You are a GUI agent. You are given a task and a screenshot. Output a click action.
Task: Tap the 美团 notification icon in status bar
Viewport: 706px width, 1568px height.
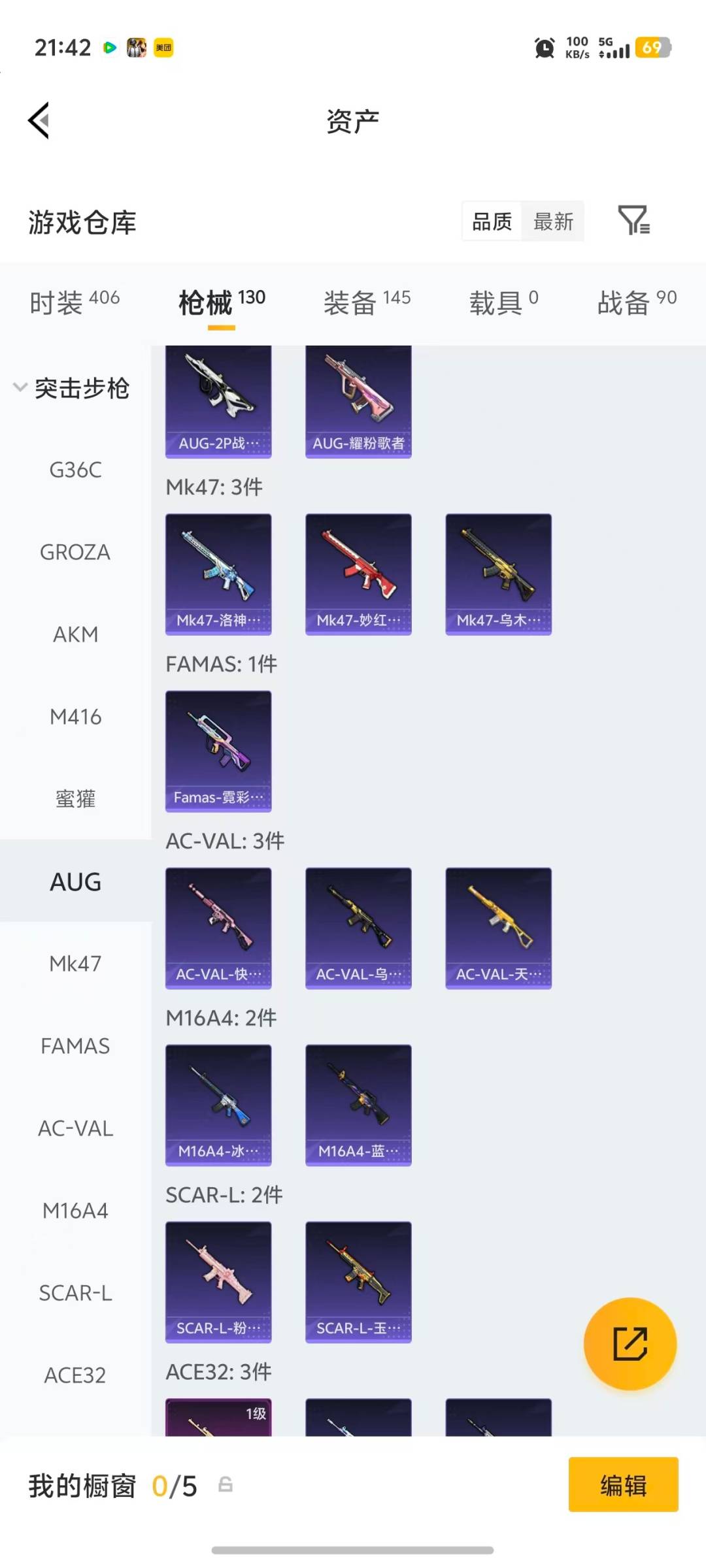(162, 48)
